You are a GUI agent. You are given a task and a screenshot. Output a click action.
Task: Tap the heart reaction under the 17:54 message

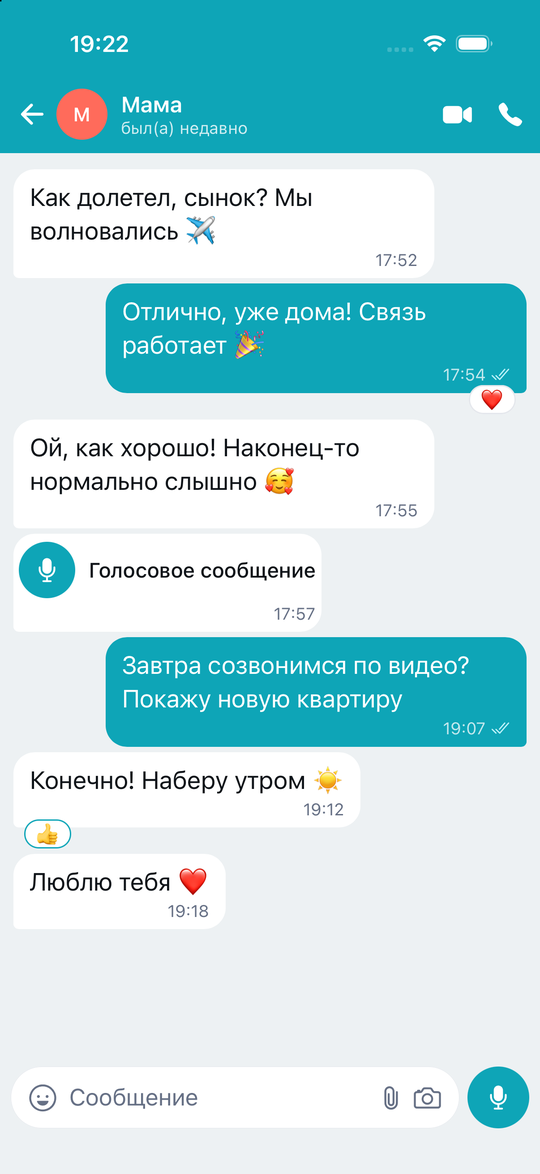(491, 400)
